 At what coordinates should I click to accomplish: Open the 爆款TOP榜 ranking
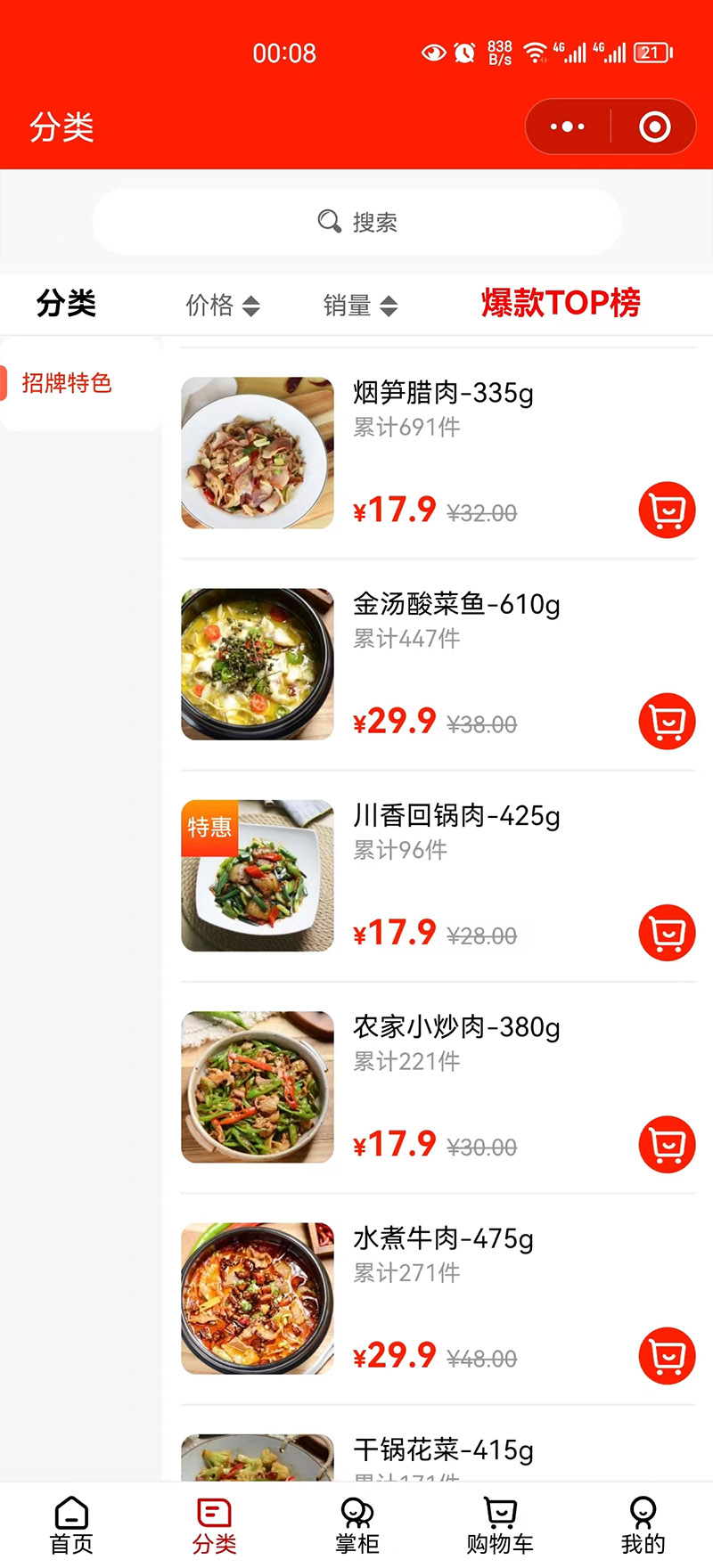click(x=561, y=303)
